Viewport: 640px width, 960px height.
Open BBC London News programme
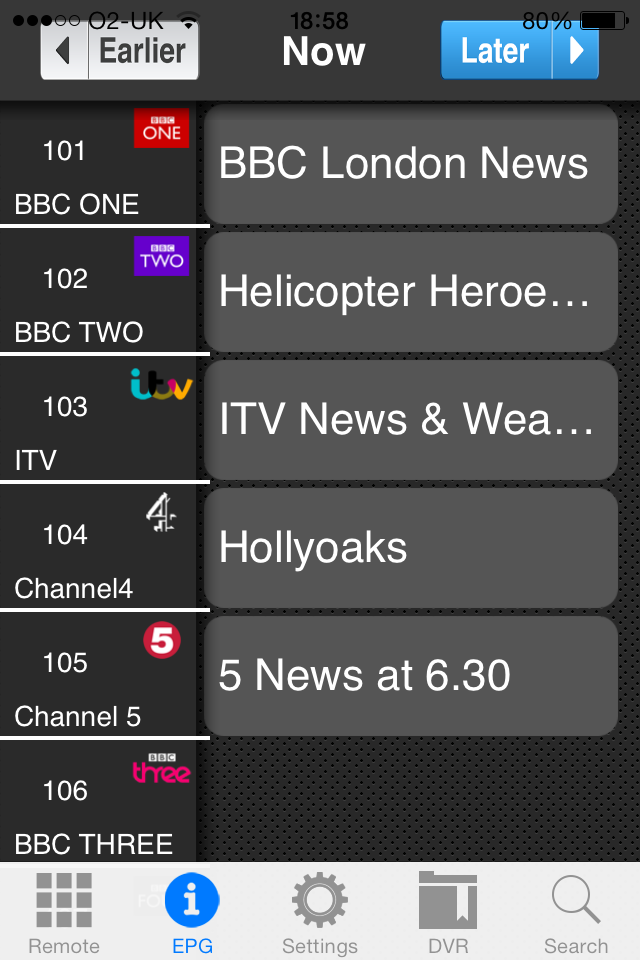tap(410, 164)
